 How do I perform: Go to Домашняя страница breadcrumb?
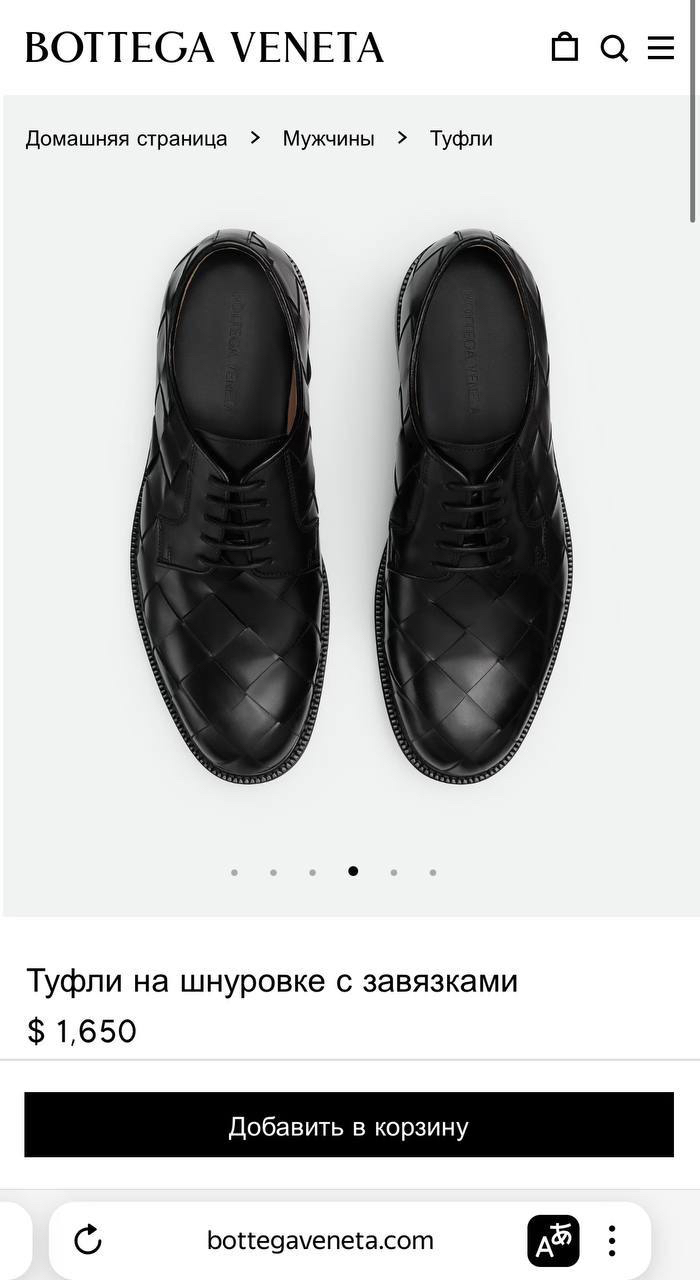pyautogui.click(x=126, y=138)
